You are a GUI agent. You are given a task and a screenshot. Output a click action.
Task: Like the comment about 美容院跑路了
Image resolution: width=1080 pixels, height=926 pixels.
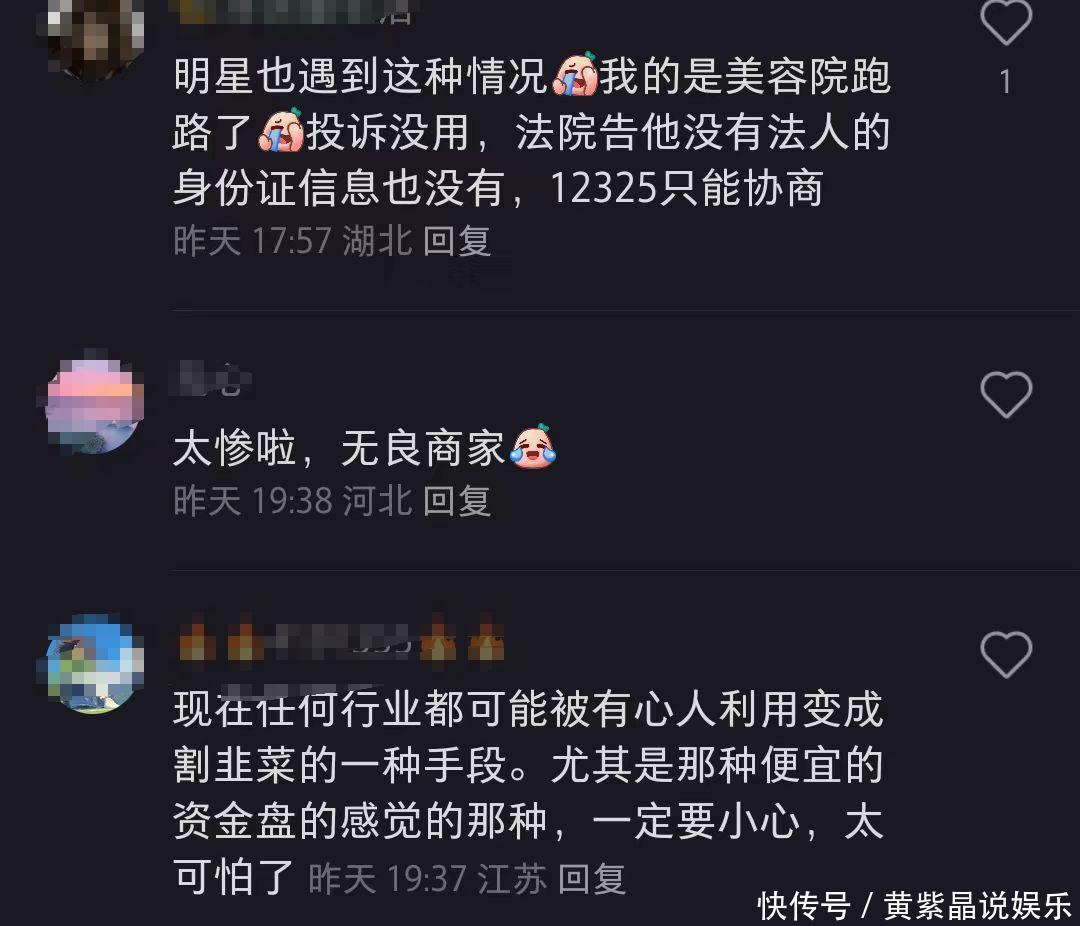coord(1005,22)
